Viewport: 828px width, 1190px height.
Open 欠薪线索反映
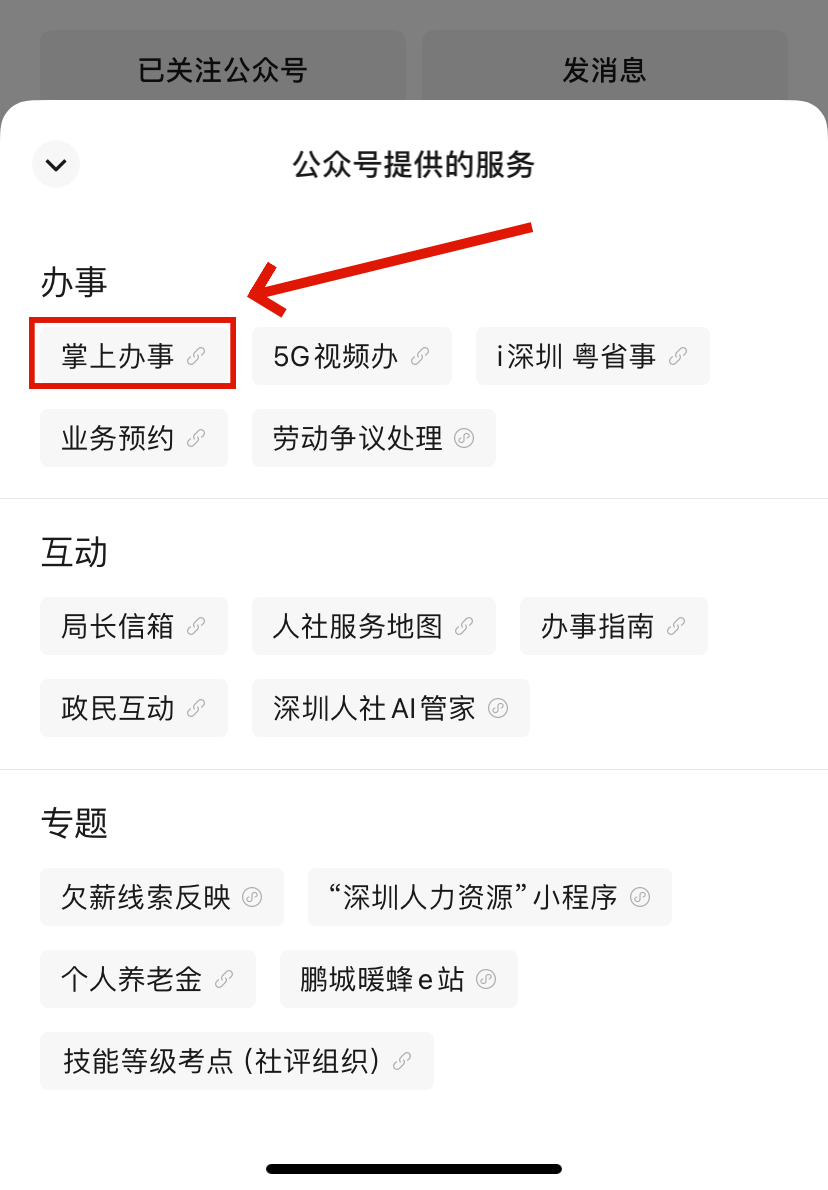pos(161,897)
